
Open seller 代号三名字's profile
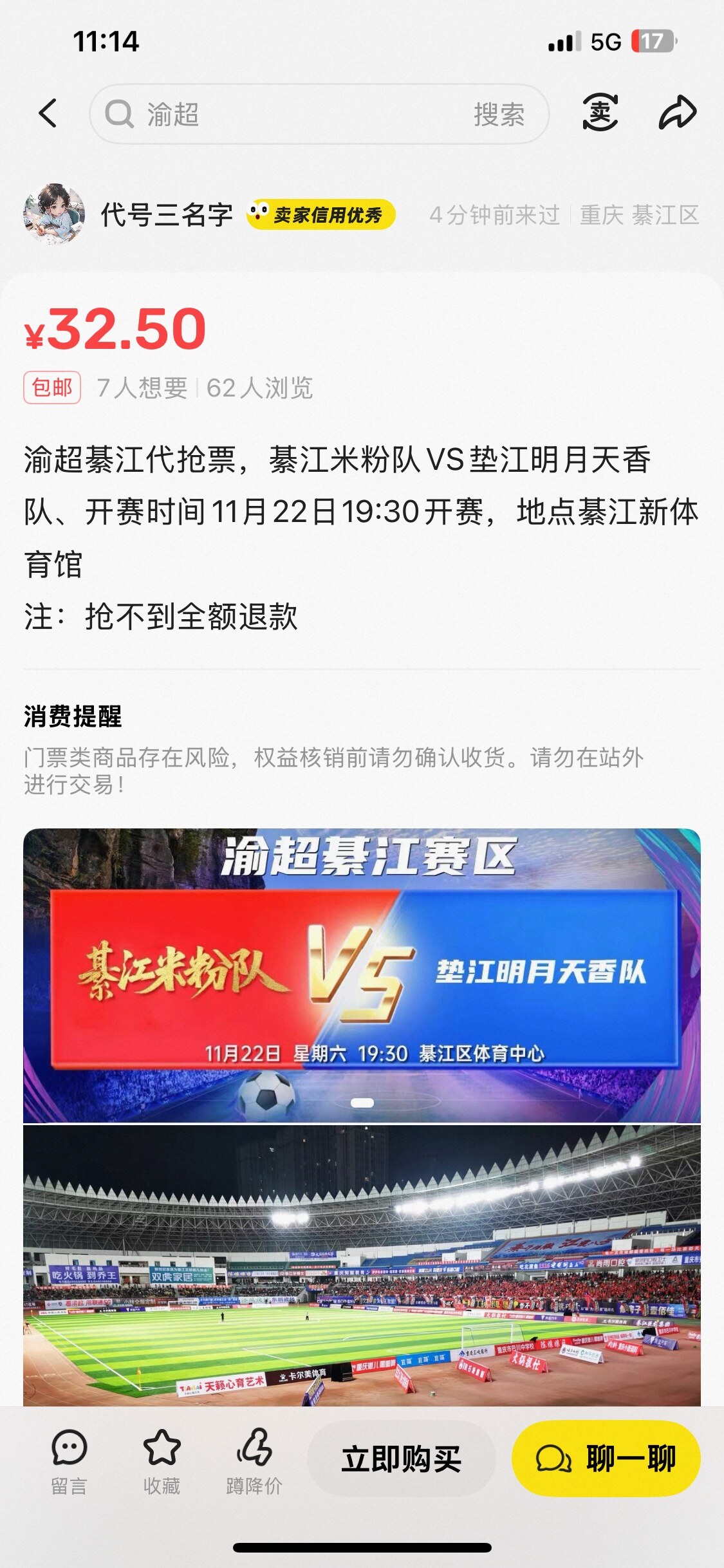(55, 214)
